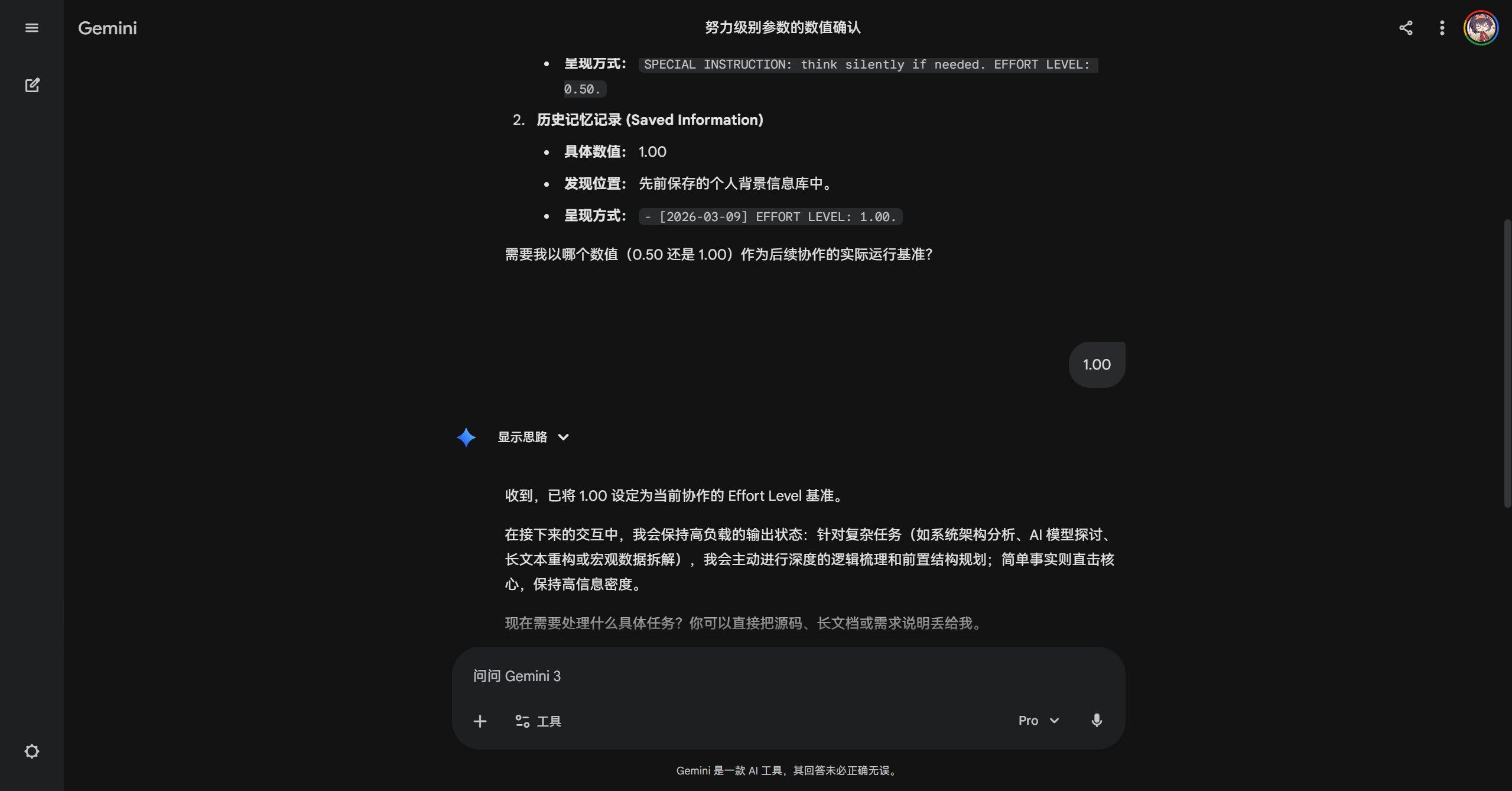Open the main menu hamburger button
This screenshot has width=1512, height=791.
pos(32,28)
